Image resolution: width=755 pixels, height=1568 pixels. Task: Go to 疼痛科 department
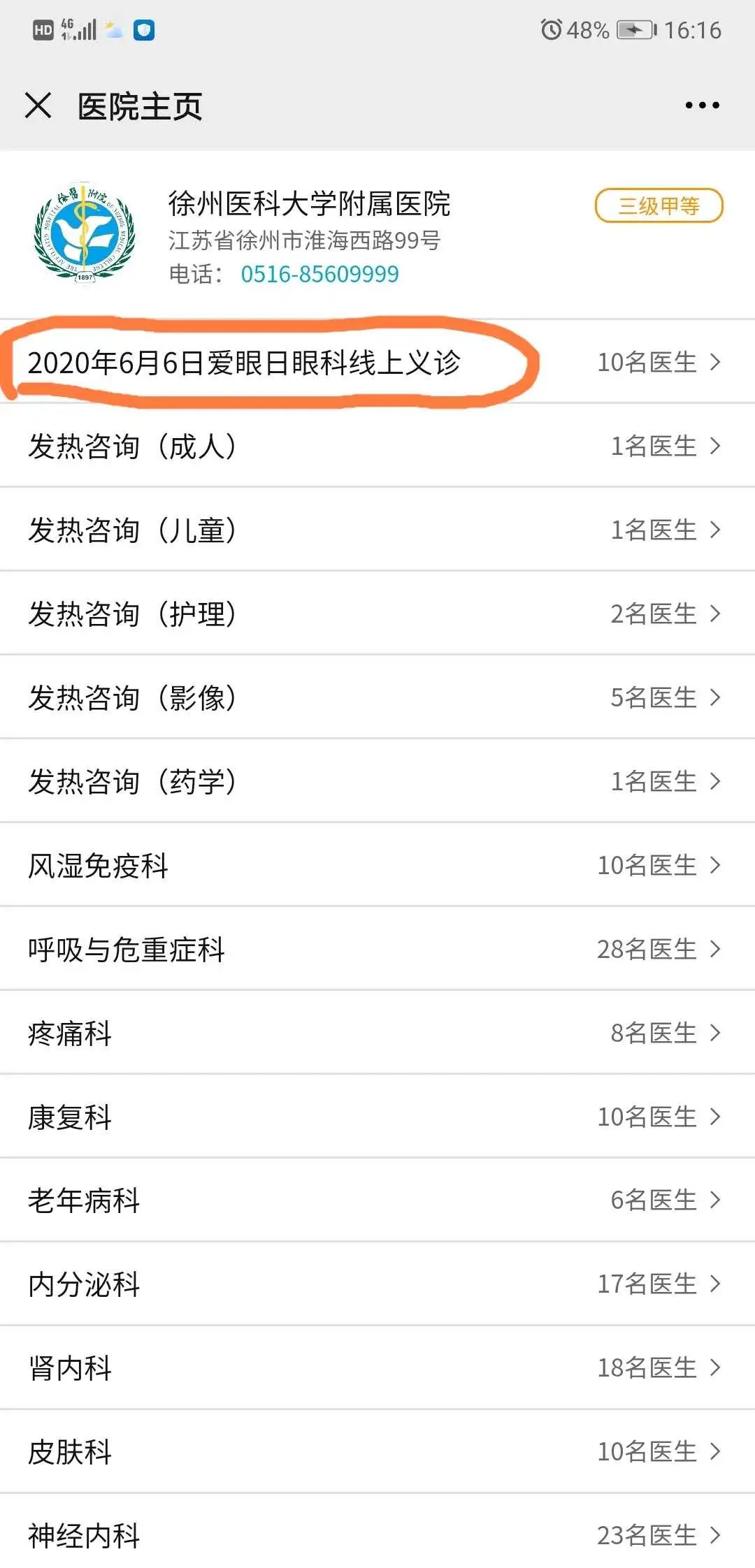coord(377,1033)
